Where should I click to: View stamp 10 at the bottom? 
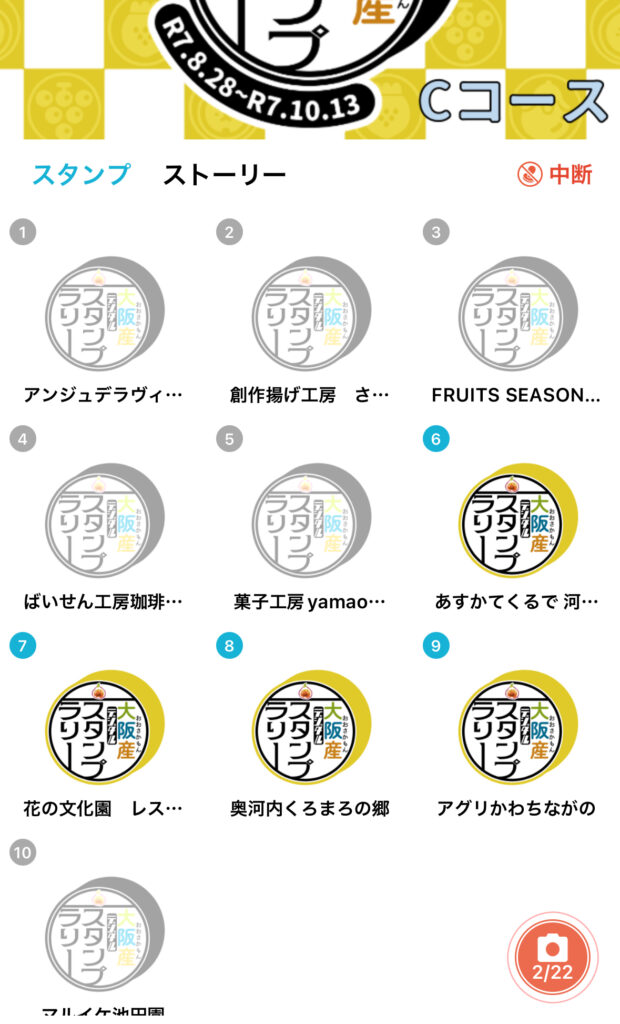pos(103,934)
